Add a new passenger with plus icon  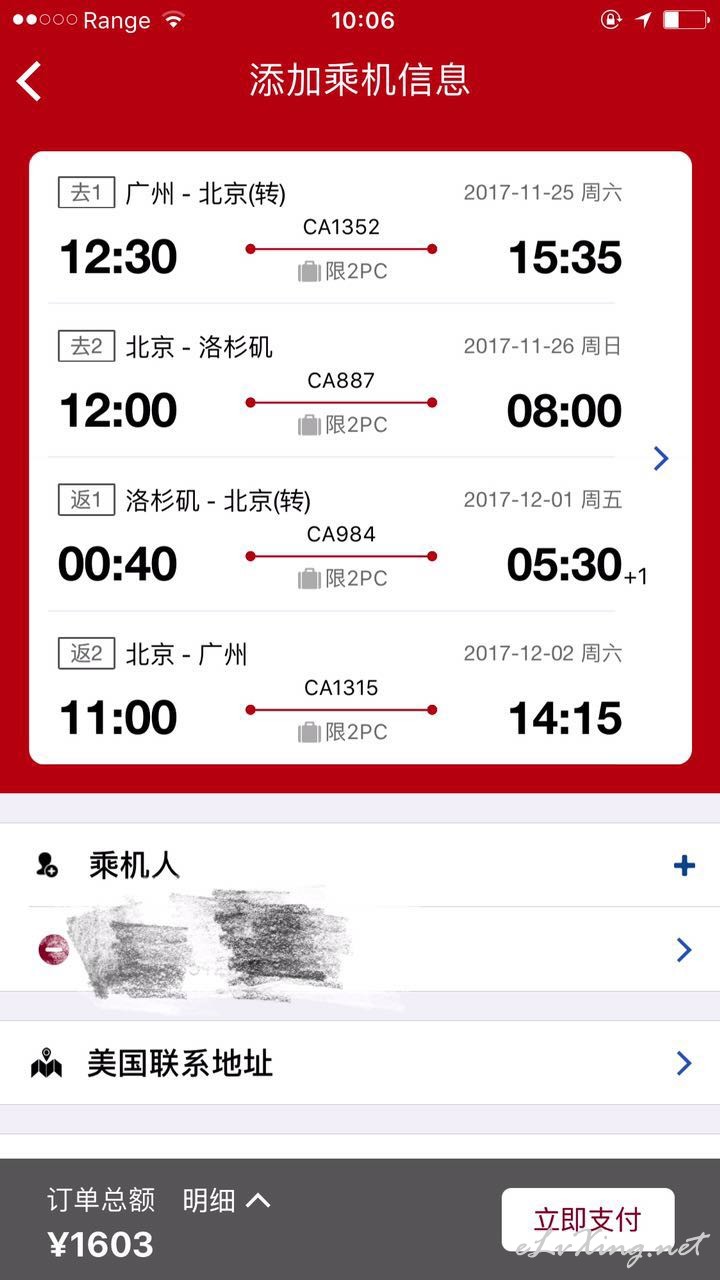(x=684, y=865)
